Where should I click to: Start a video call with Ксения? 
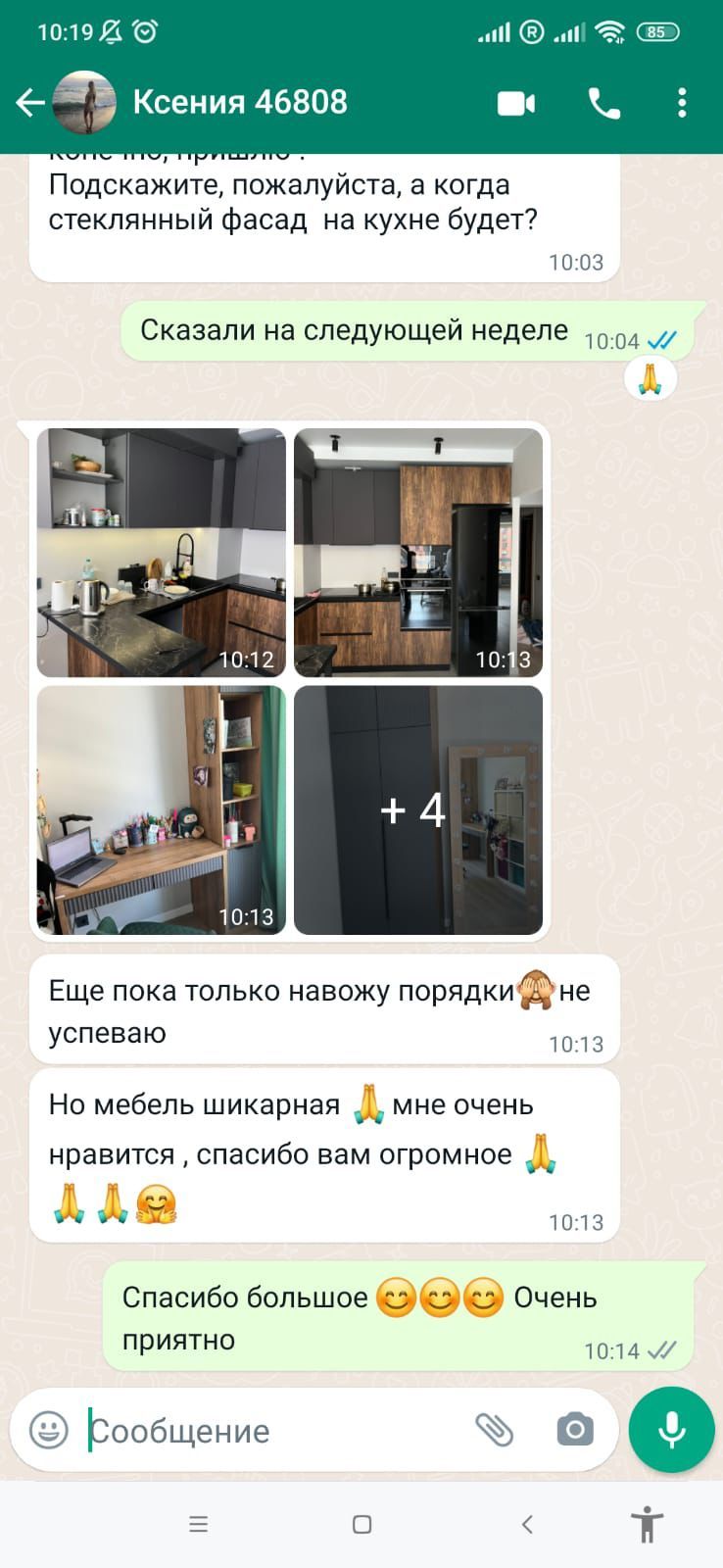(516, 103)
